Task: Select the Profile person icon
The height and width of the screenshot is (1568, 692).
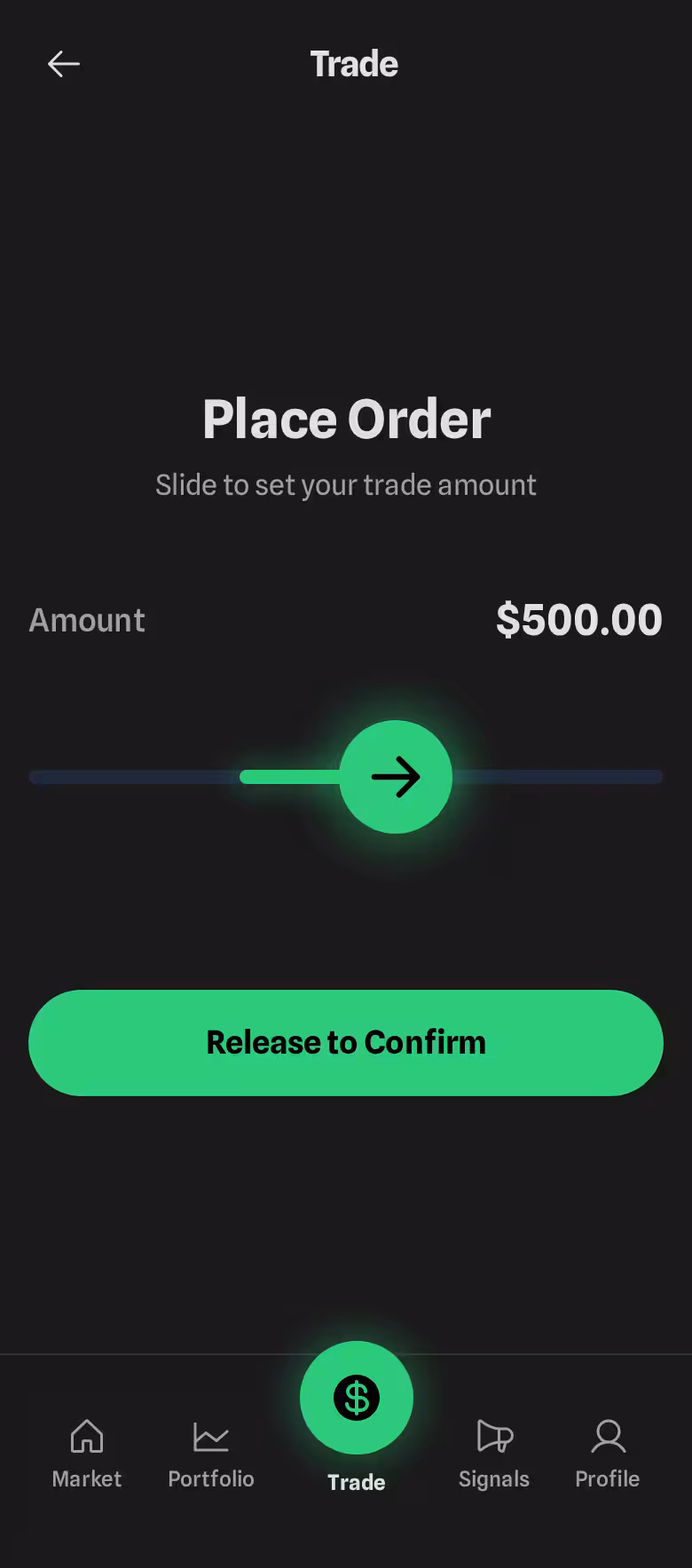Action: point(607,1435)
